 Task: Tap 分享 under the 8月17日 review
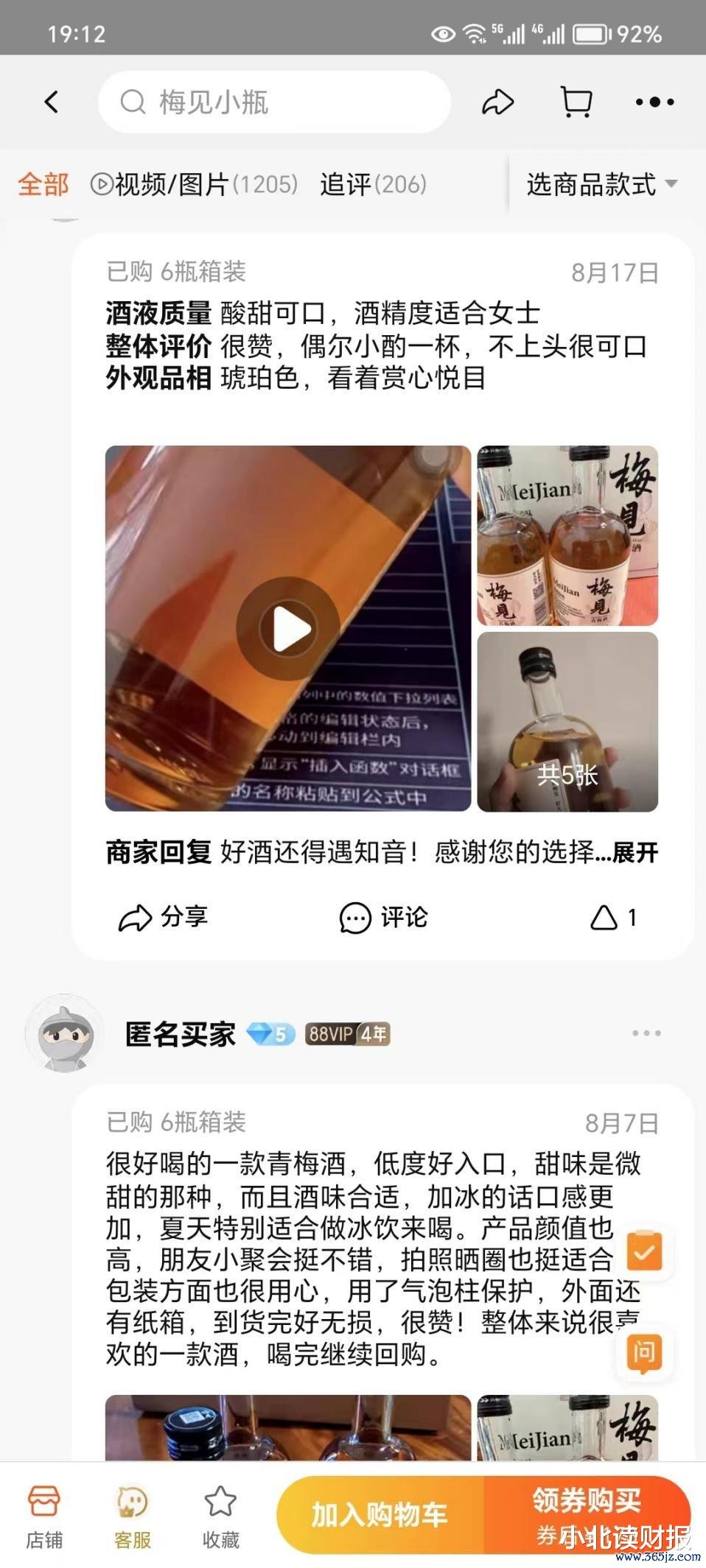click(163, 918)
